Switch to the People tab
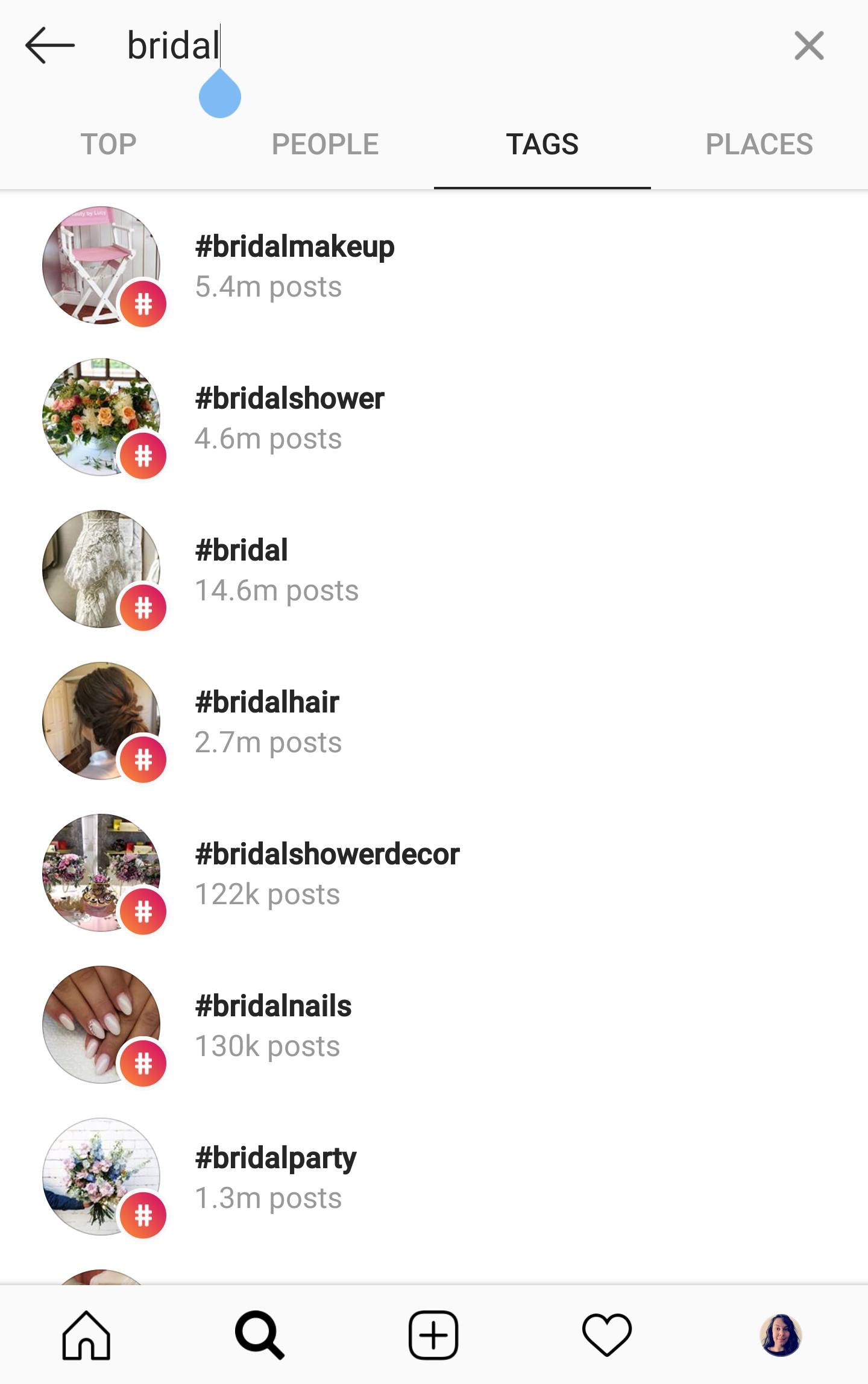The image size is (868, 1384). (x=325, y=145)
